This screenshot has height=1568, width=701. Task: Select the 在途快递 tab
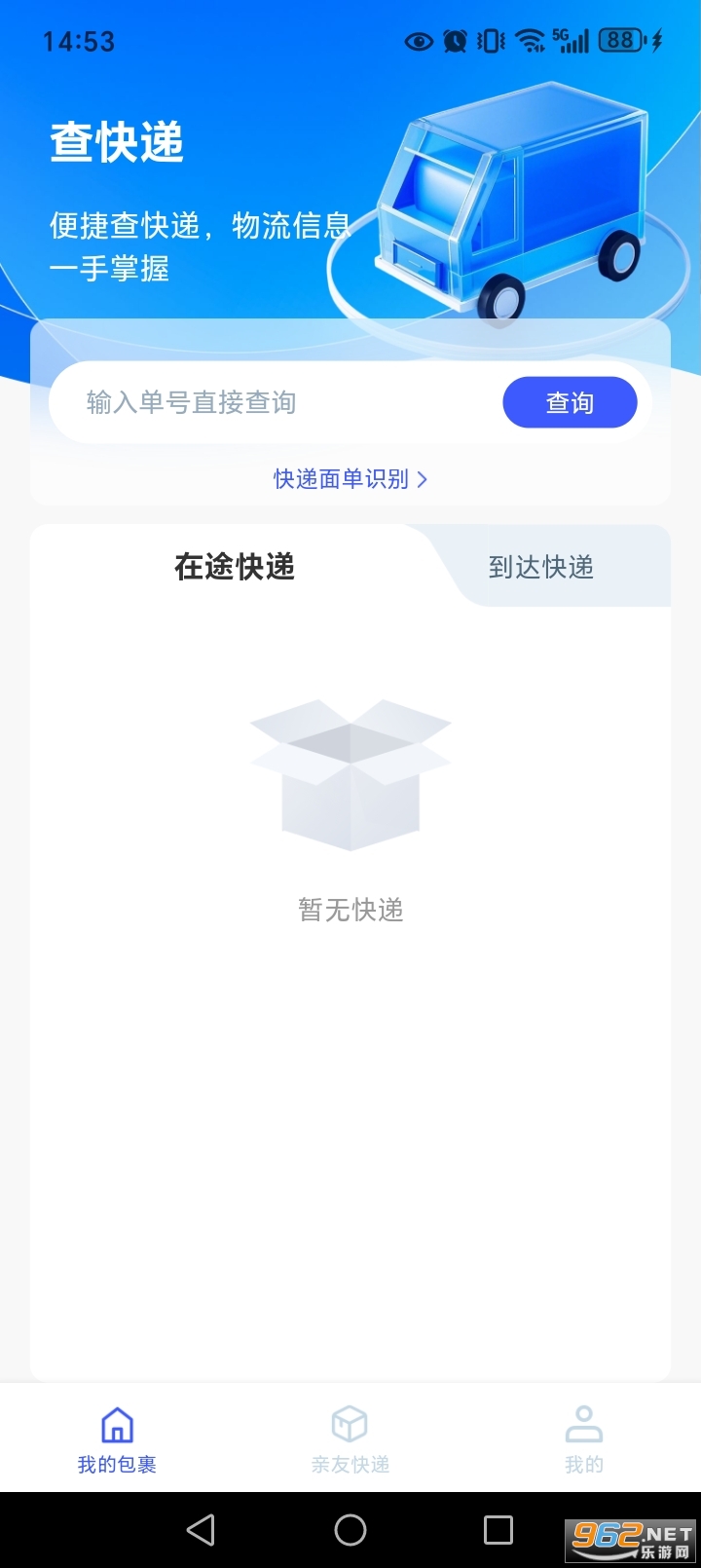click(234, 566)
